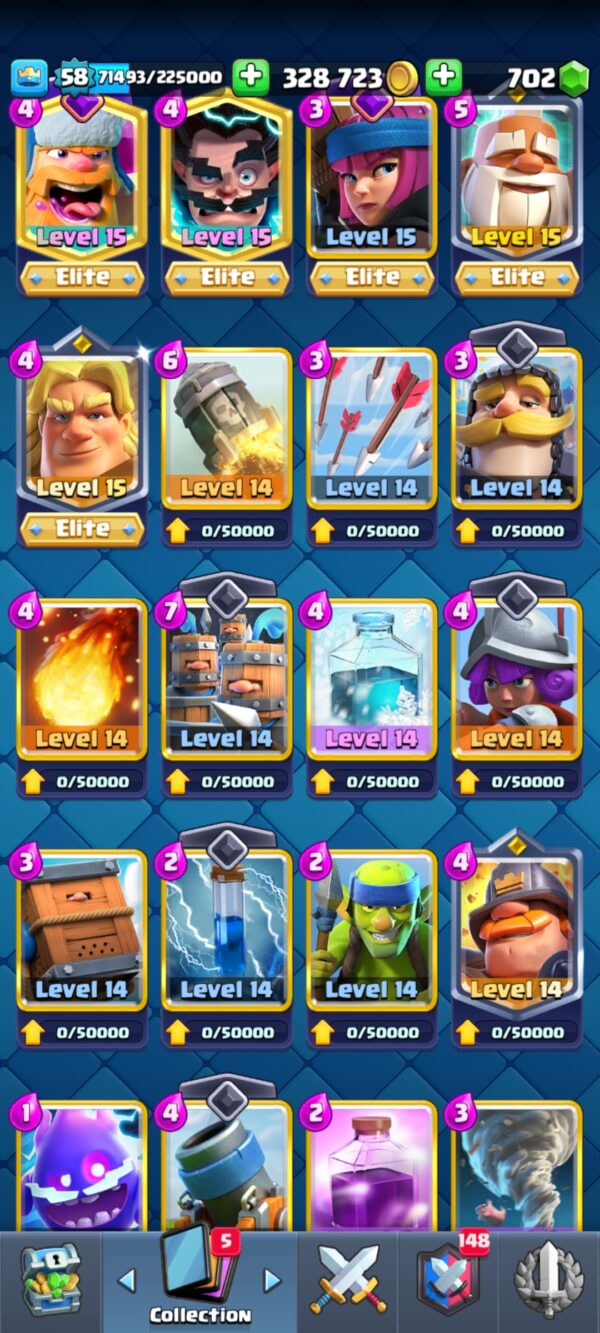This screenshot has height=1333, width=600.
Task: Select the Freeze spell card
Action: point(372,697)
